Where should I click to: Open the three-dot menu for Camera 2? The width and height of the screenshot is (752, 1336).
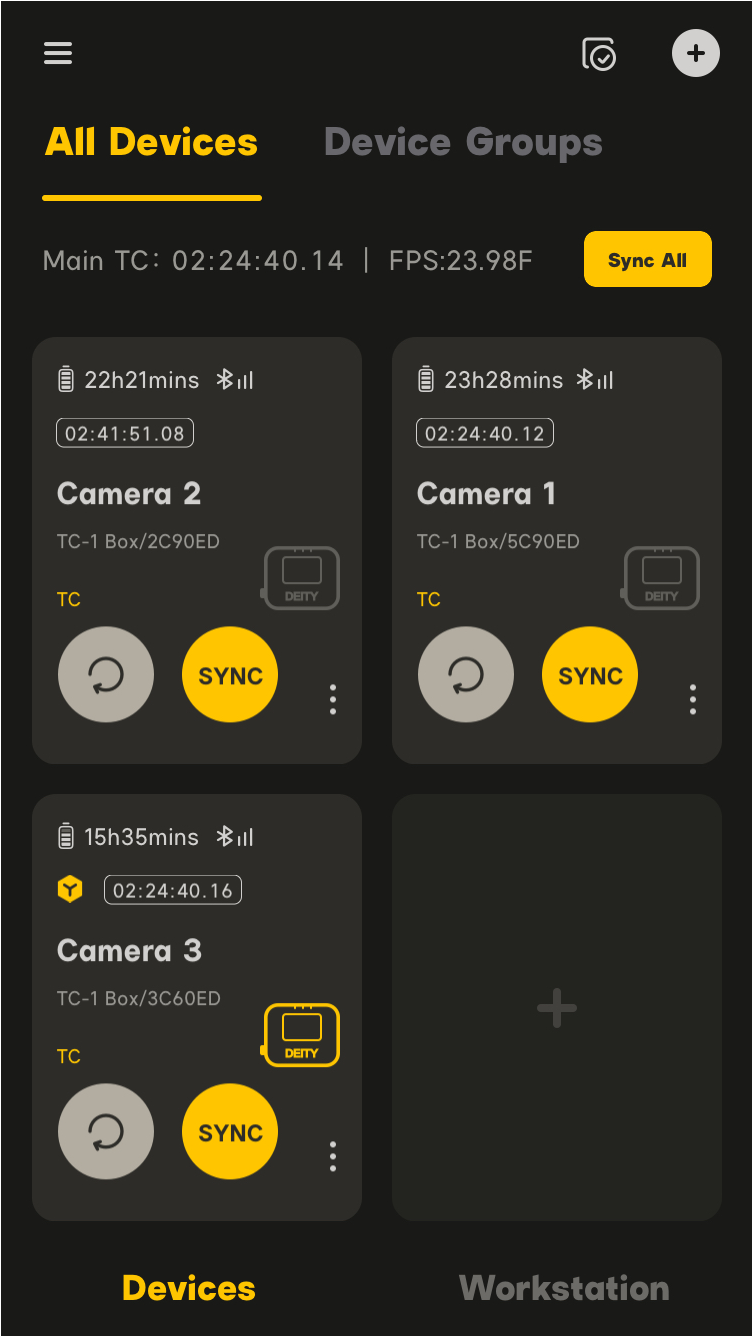tap(333, 699)
